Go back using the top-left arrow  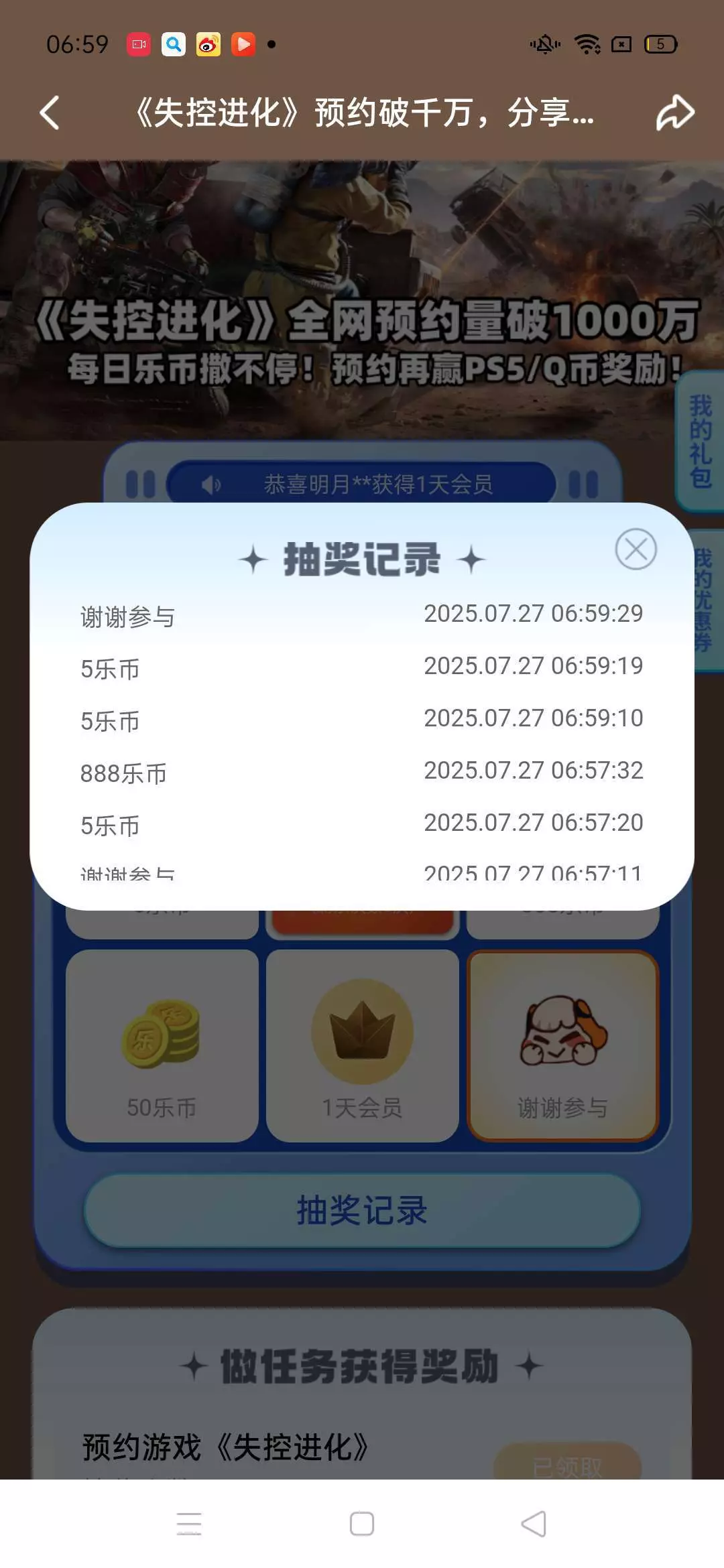50,112
